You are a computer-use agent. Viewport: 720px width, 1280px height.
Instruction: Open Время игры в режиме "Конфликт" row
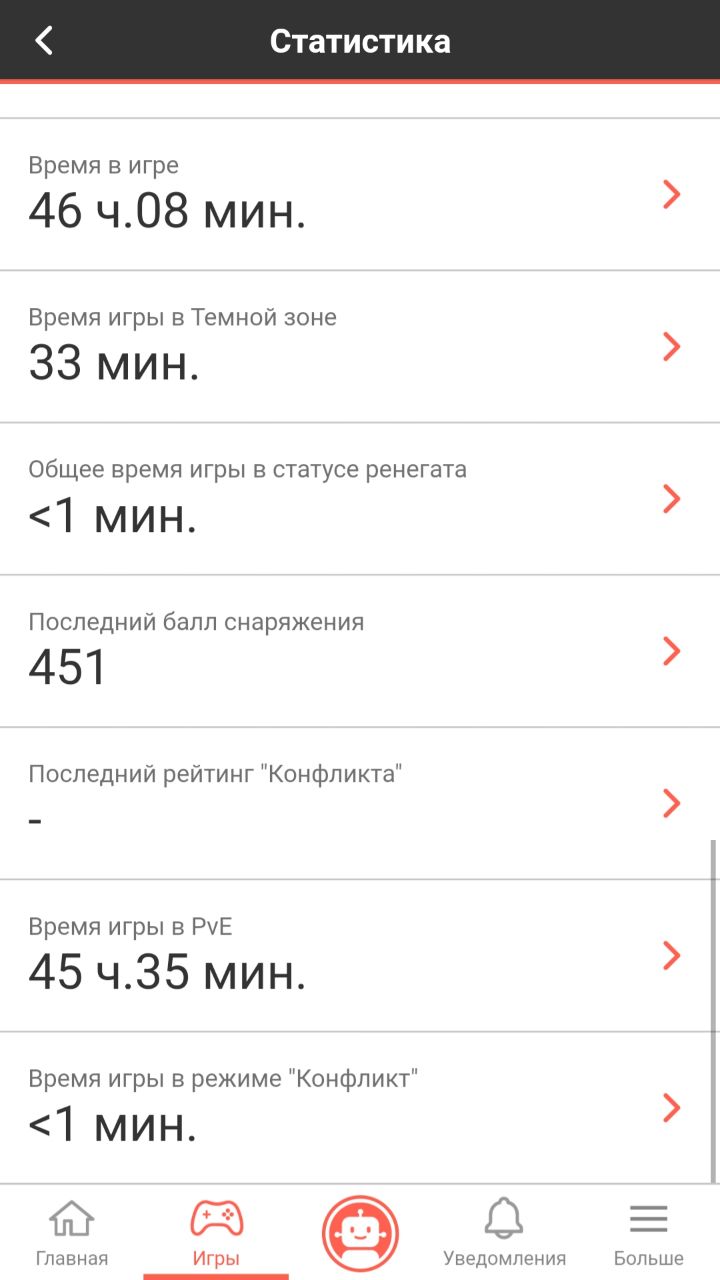point(360,1108)
